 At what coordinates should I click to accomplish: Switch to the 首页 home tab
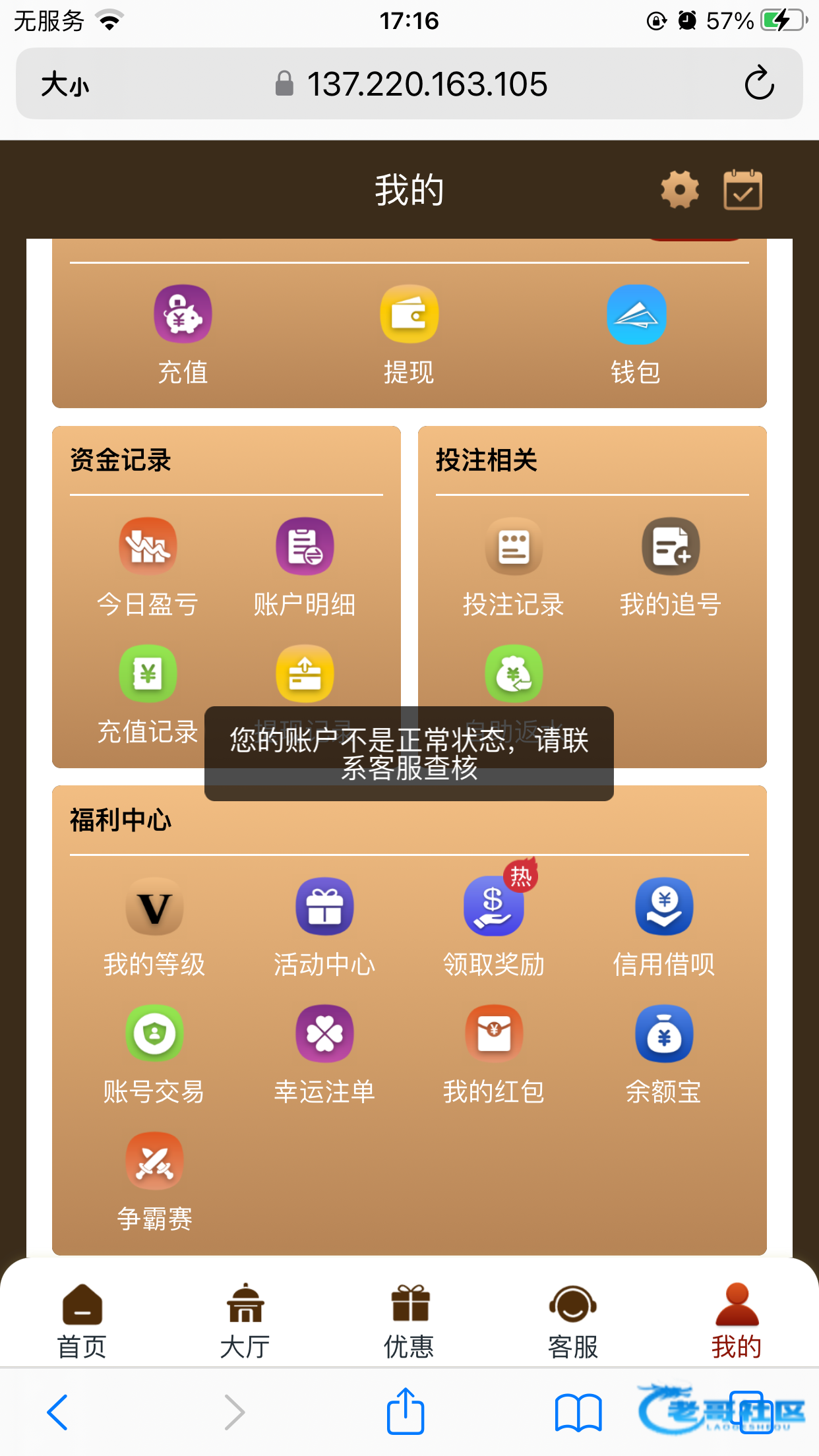pos(82,1321)
